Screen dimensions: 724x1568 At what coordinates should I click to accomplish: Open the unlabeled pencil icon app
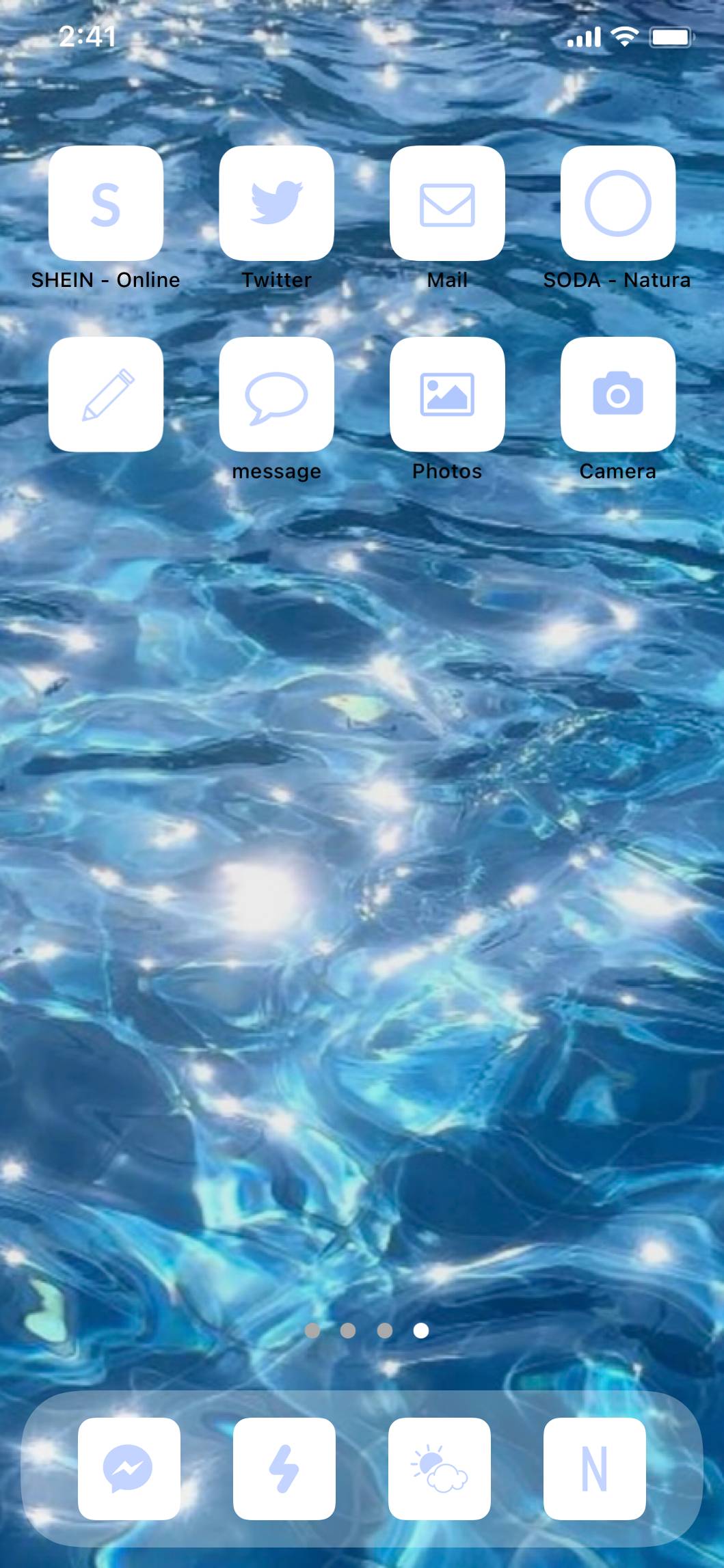point(106,394)
